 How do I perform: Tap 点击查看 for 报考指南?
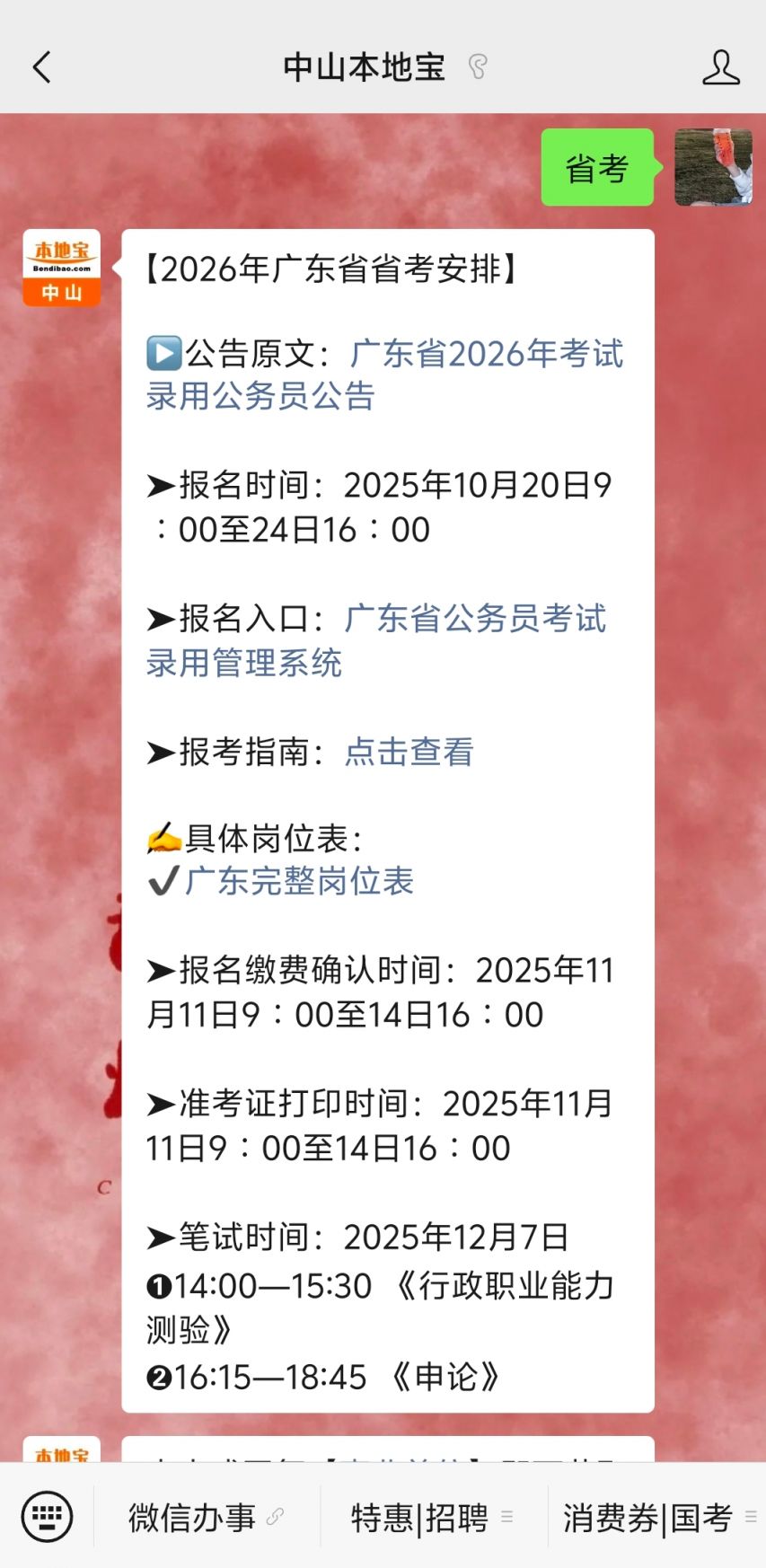[409, 752]
